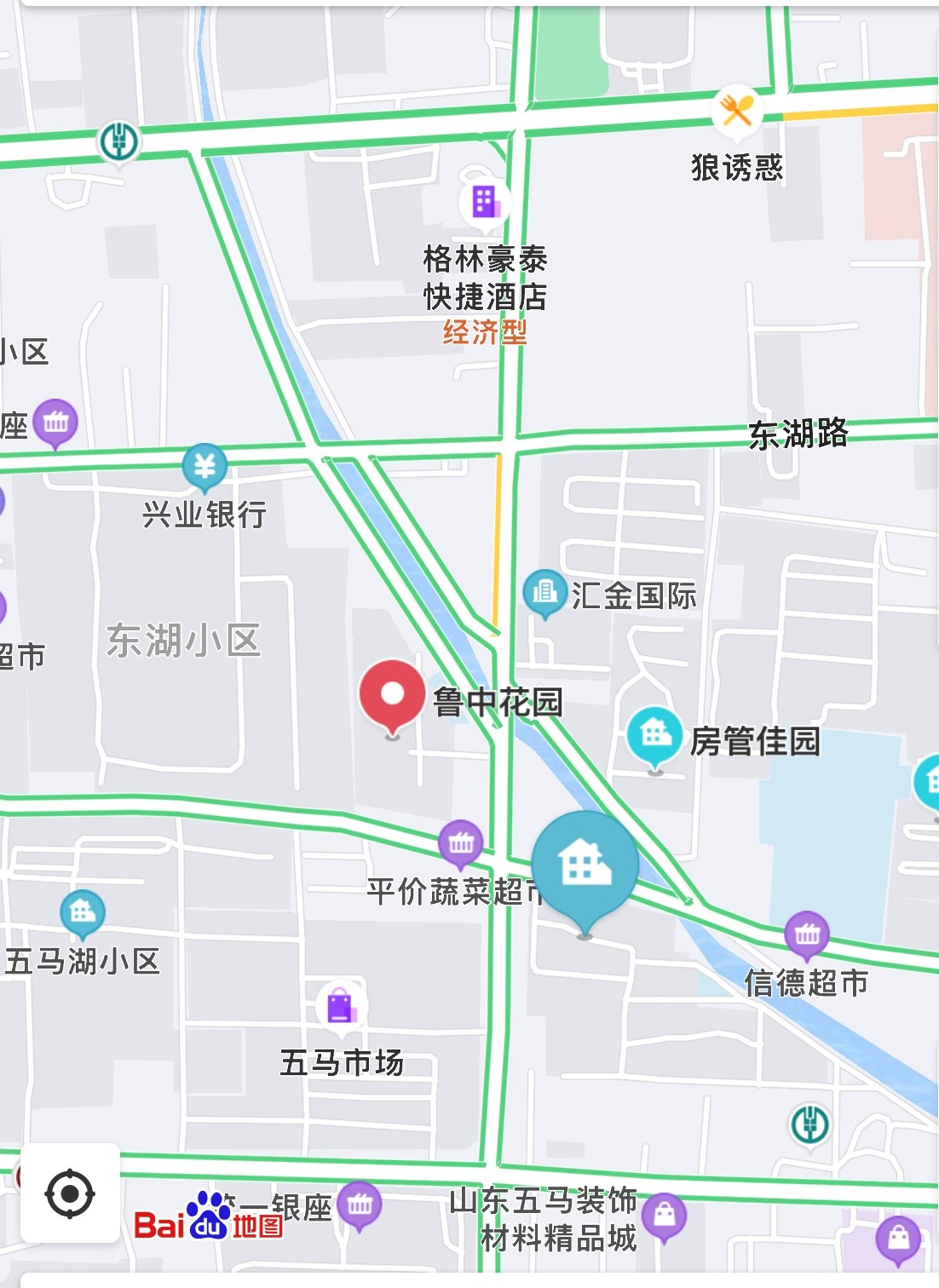Tap the large blue house marker
This screenshot has height=1288, width=939.
(x=585, y=865)
